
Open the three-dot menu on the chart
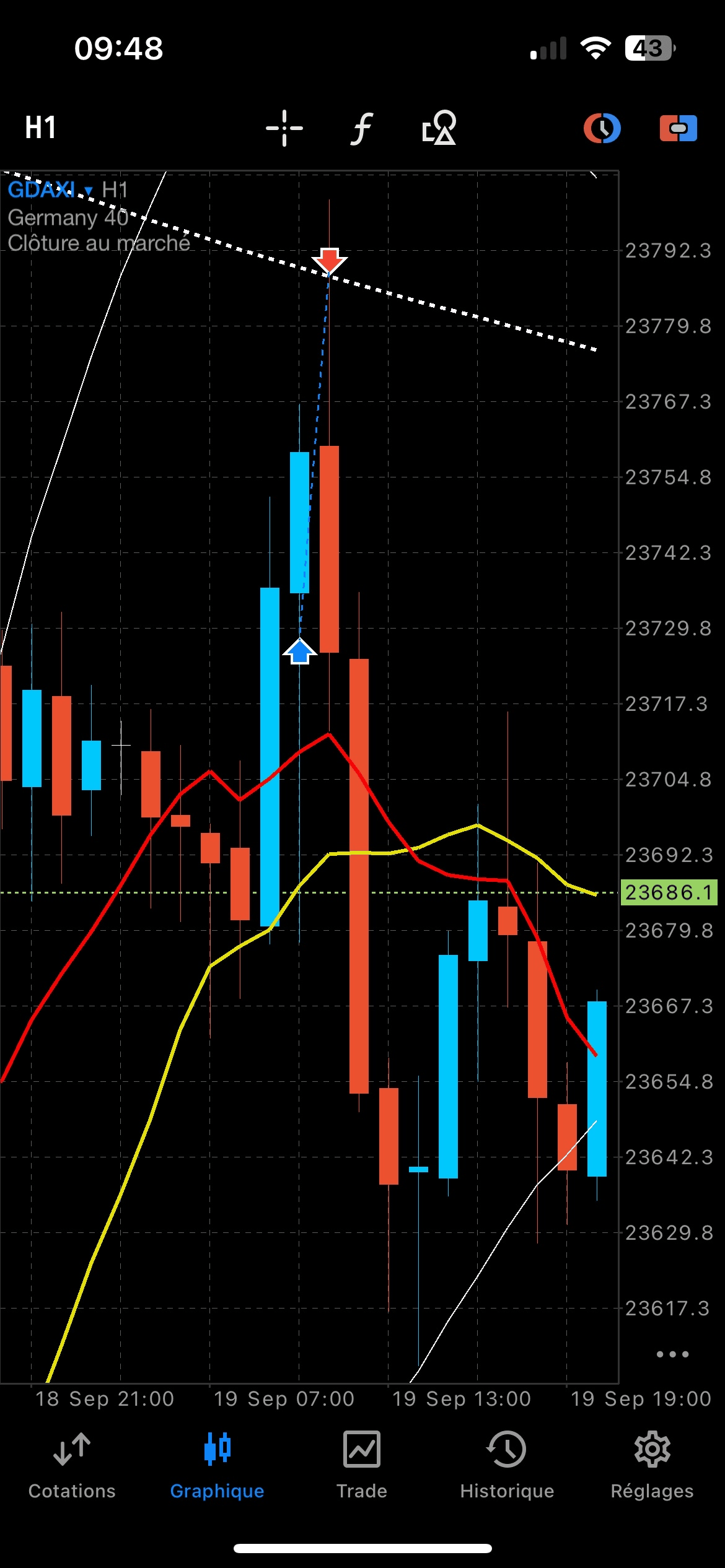click(672, 1354)
